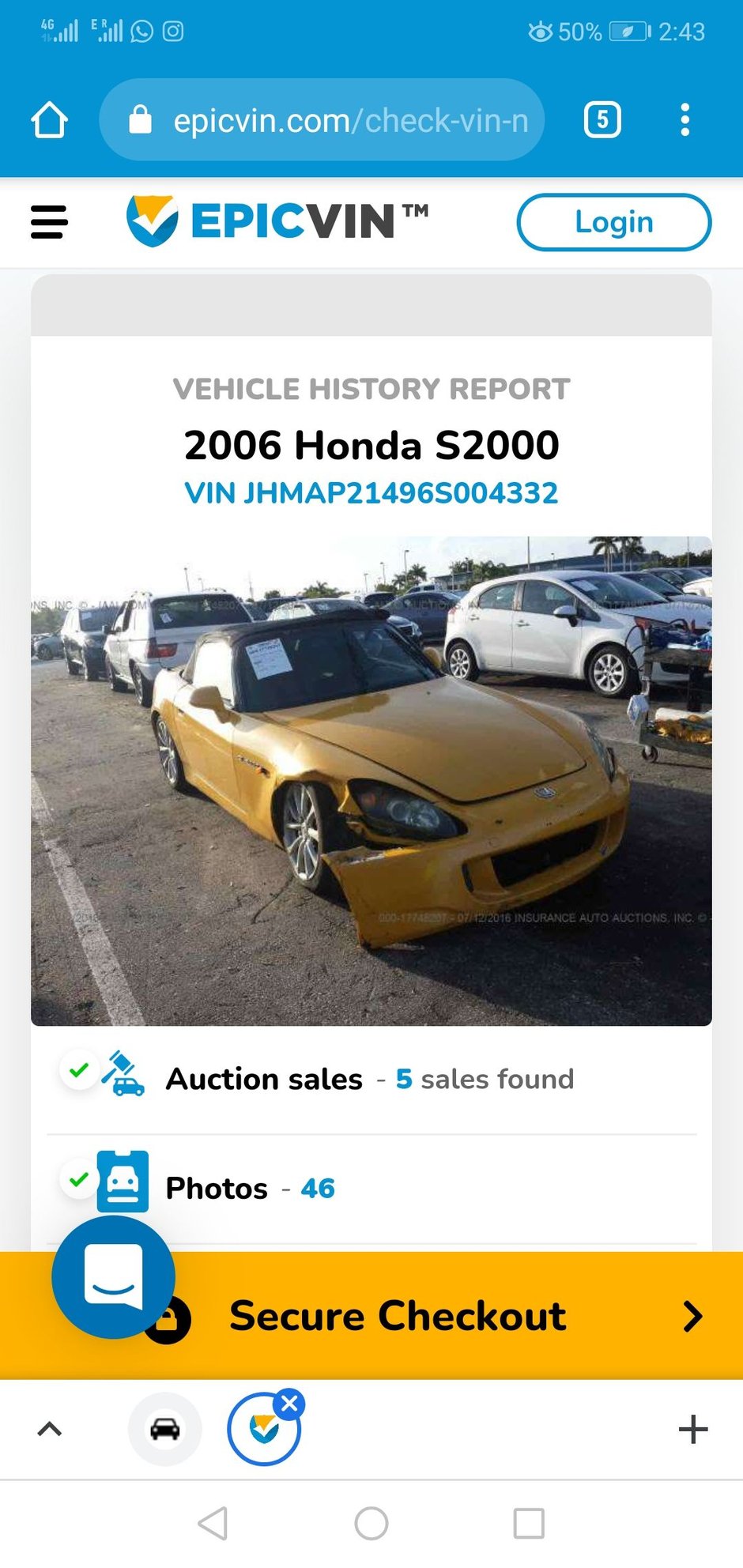Image resolution: width=743 pixels, height=1568 pixels.
Task: Go to the browser home page
Action: point(49,120)
